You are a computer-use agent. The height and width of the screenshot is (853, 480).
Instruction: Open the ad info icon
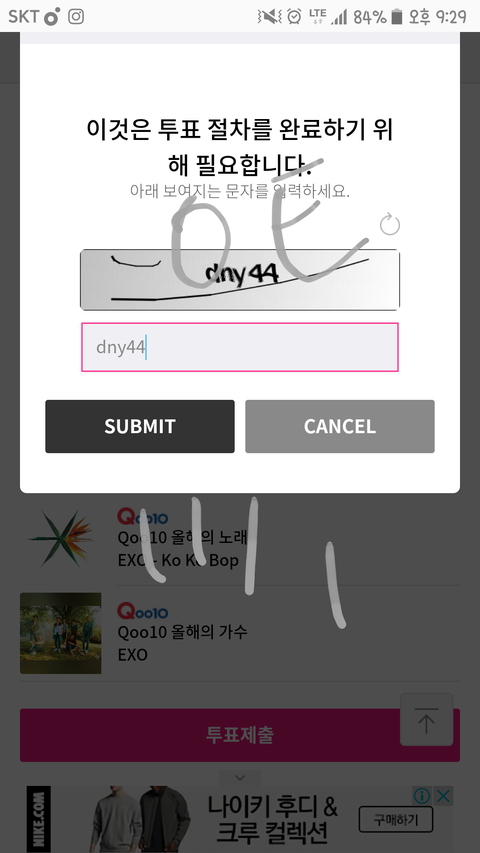point(421,796)
